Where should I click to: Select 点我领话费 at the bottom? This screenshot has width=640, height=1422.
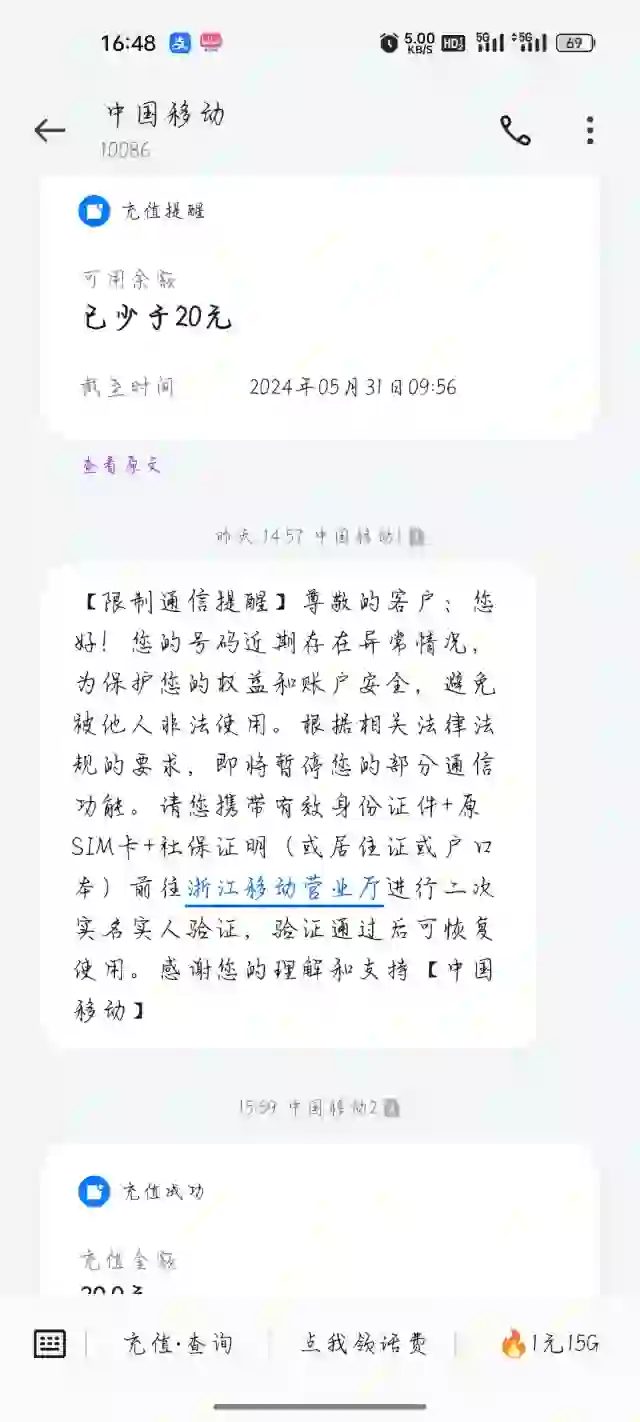[x=364, y=1343]
